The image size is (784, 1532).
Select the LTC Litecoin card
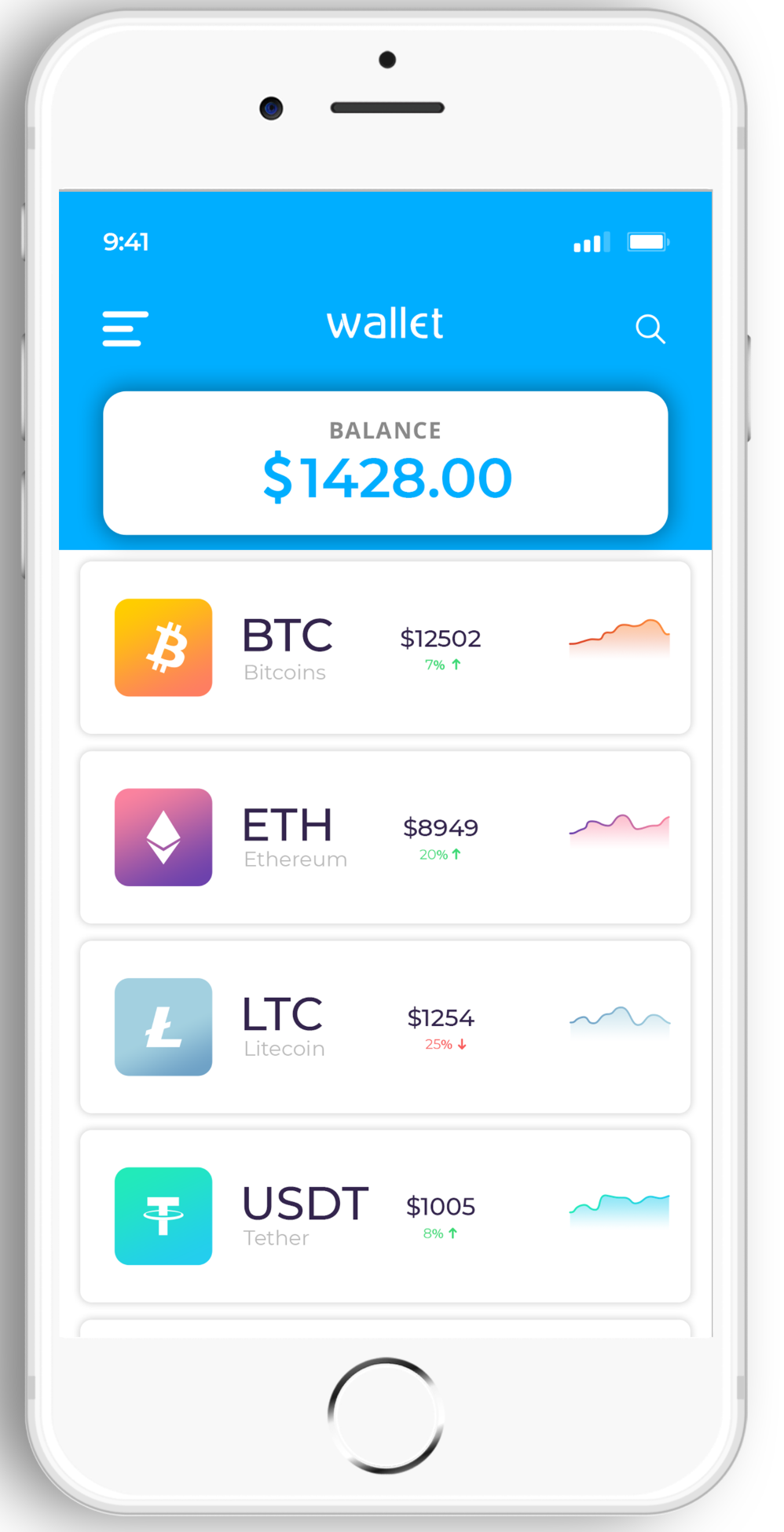pyautogui.click(x=385, y=1027)
